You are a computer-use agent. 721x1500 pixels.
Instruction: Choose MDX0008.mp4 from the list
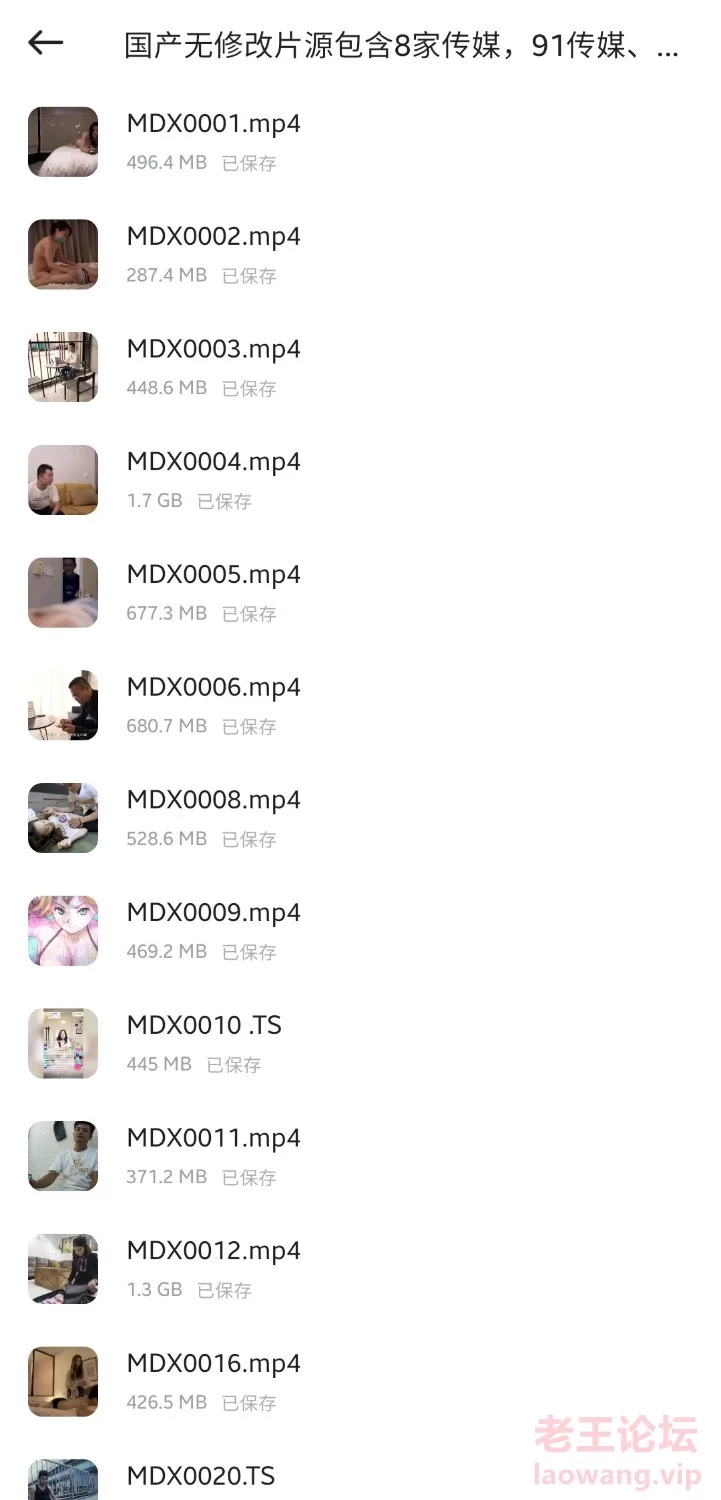pyautogui.click(x=213, y=801)
